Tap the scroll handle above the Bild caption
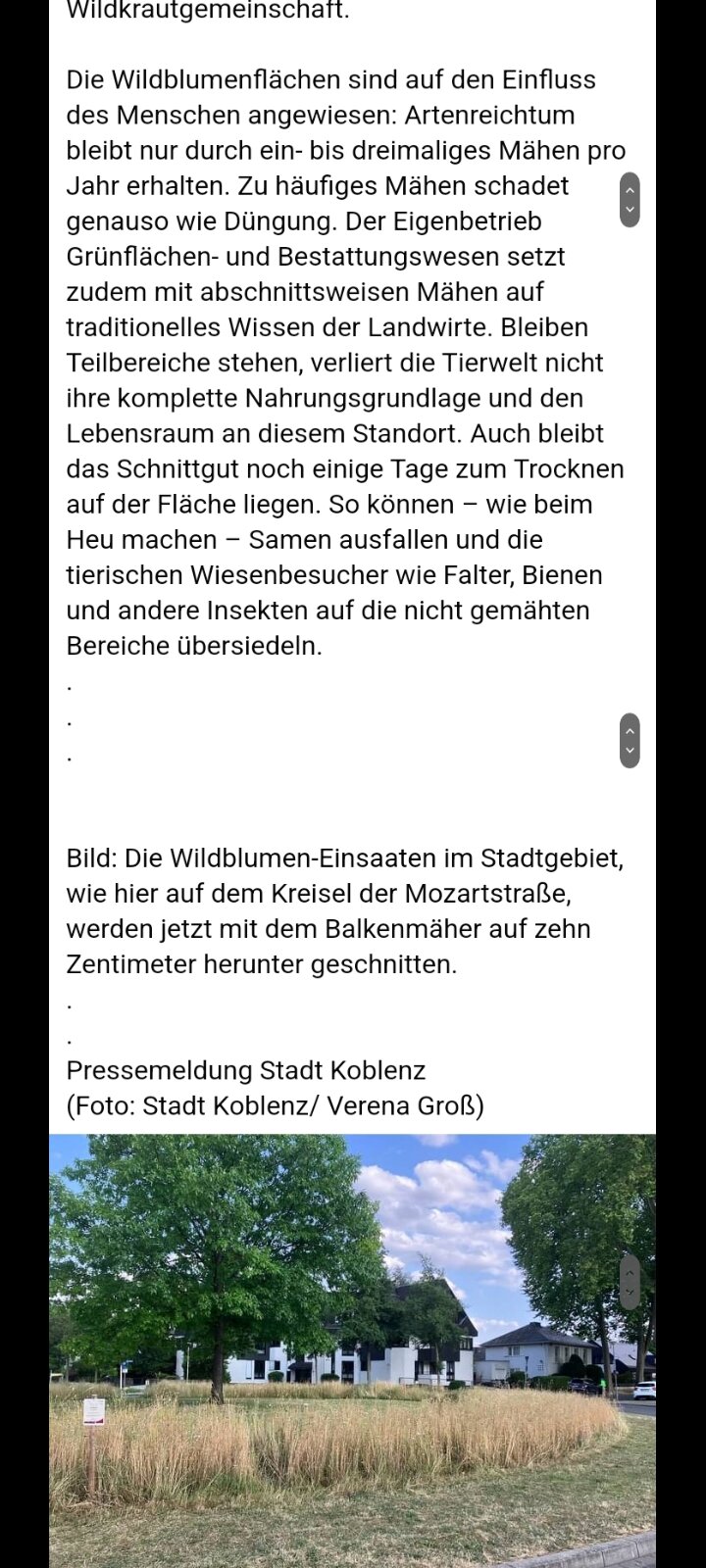The height and width of the screenshot is (1568, 706). click(x=630, y=740)
